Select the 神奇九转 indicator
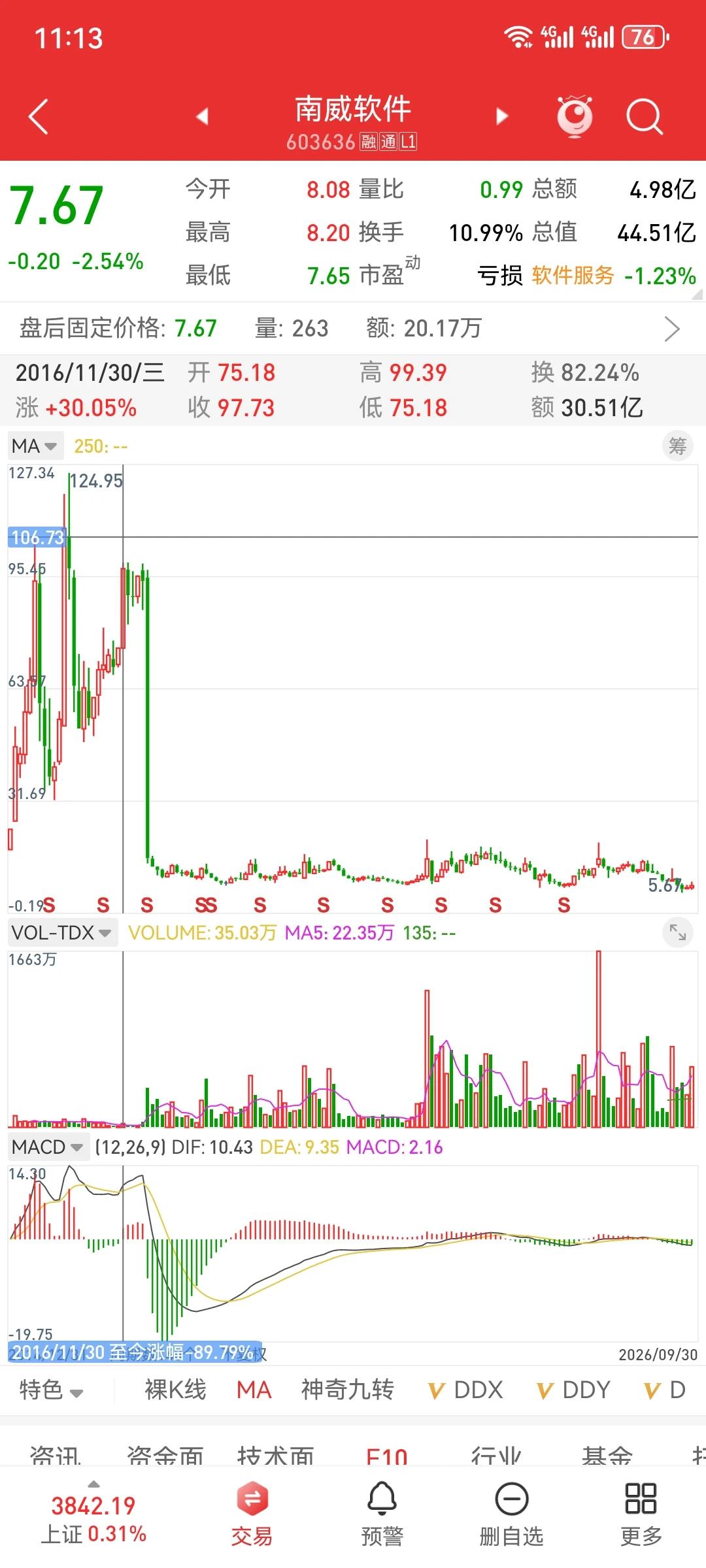The width and height of the screenshot is (706, 1568). click(x=348, y=1390)
